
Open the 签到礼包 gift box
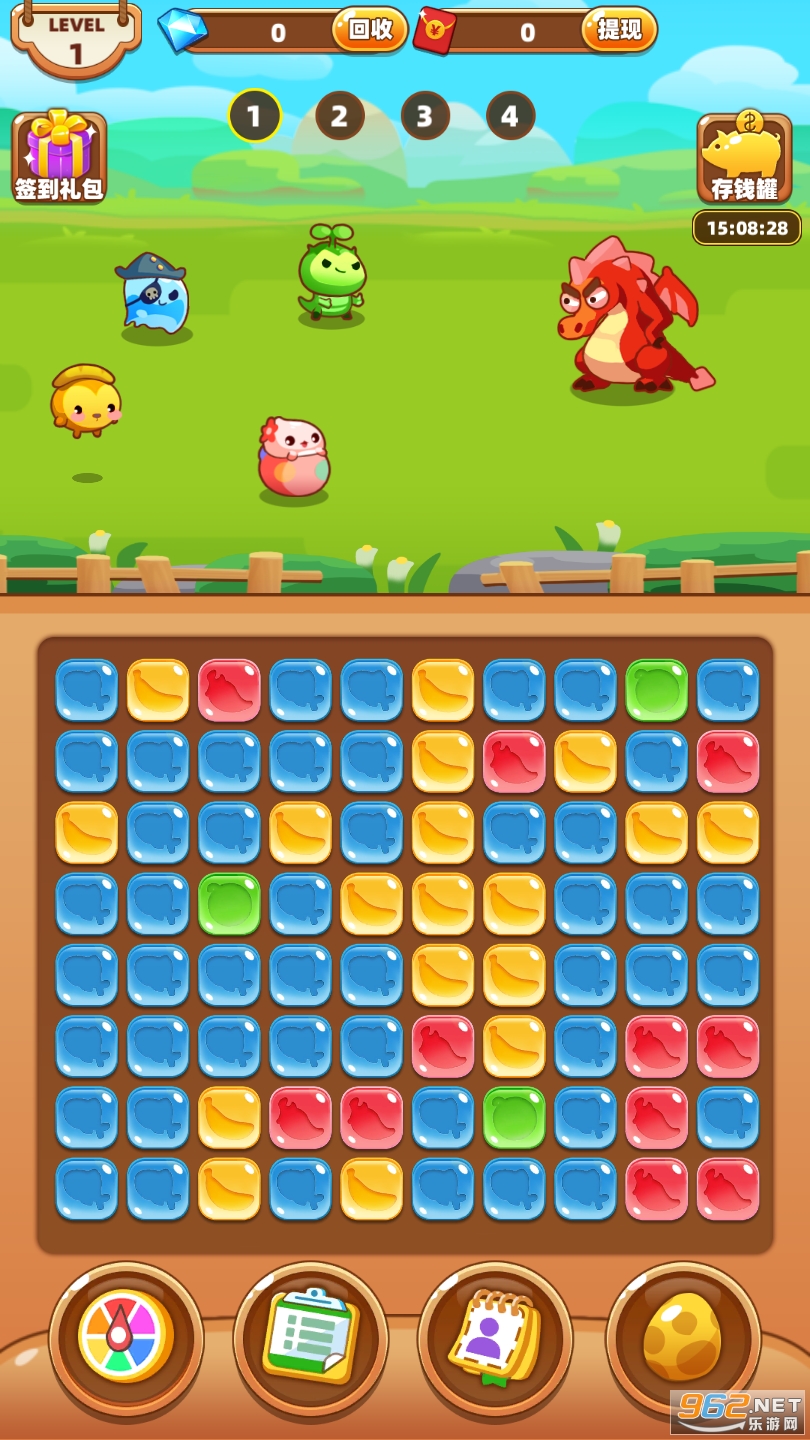pos(59,156)
